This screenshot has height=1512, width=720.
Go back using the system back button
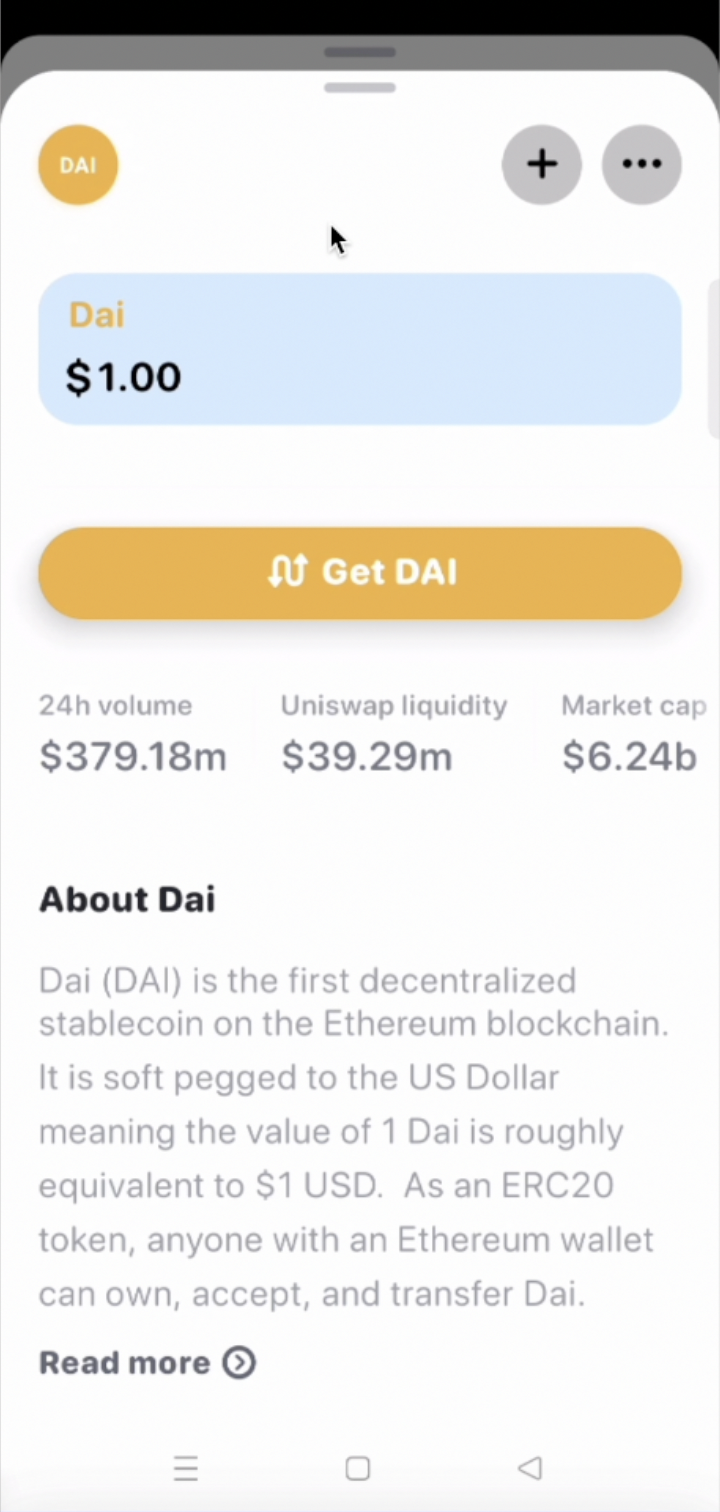click(530, 1468)
